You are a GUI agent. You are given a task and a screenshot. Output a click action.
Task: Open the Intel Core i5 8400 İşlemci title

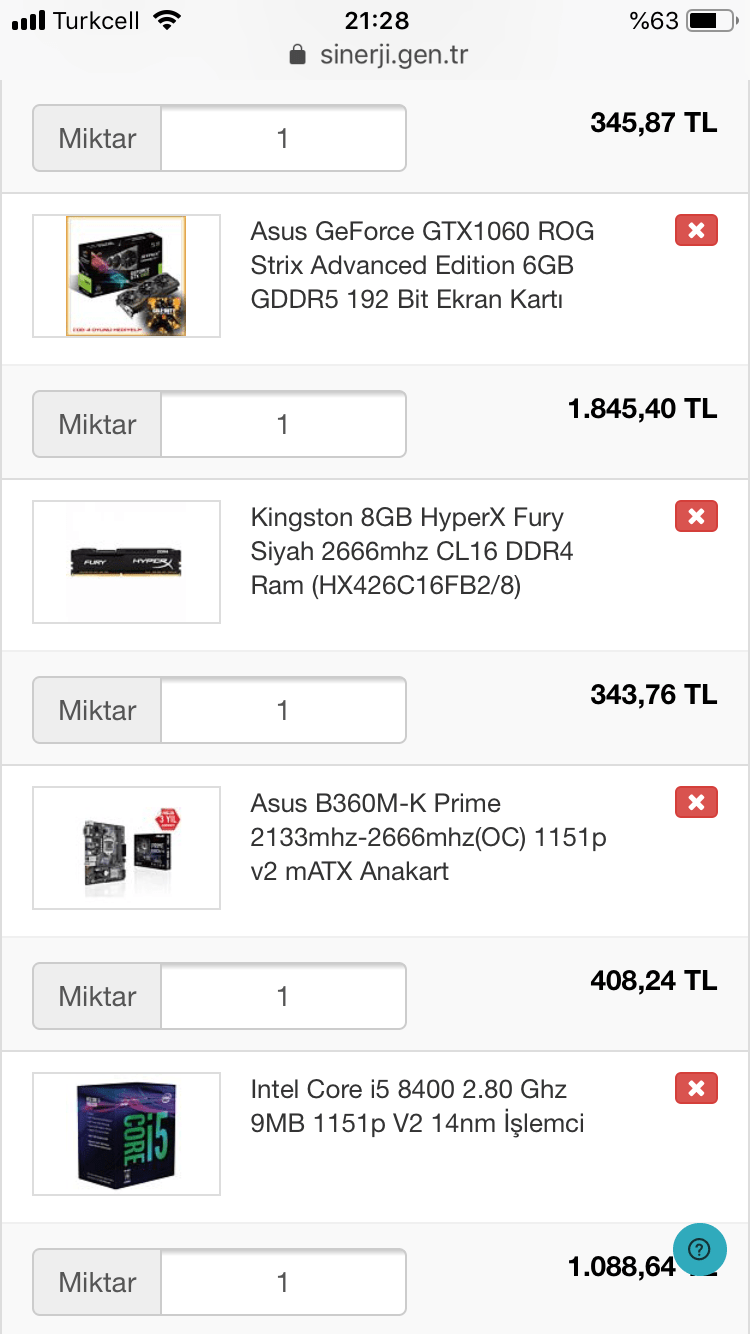tap(417, 1106)
